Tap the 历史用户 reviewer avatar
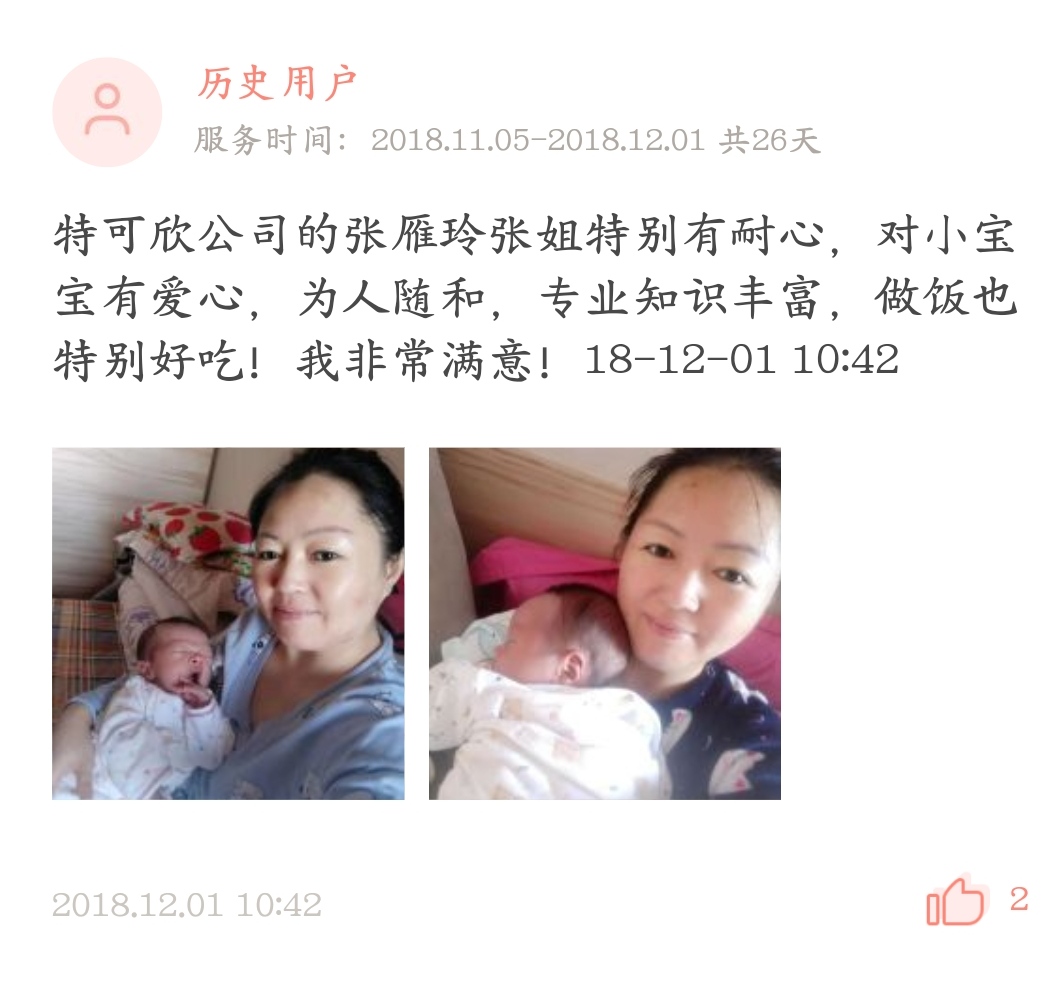The width and height of the screenshot is (1056, 995). point(107,111)
